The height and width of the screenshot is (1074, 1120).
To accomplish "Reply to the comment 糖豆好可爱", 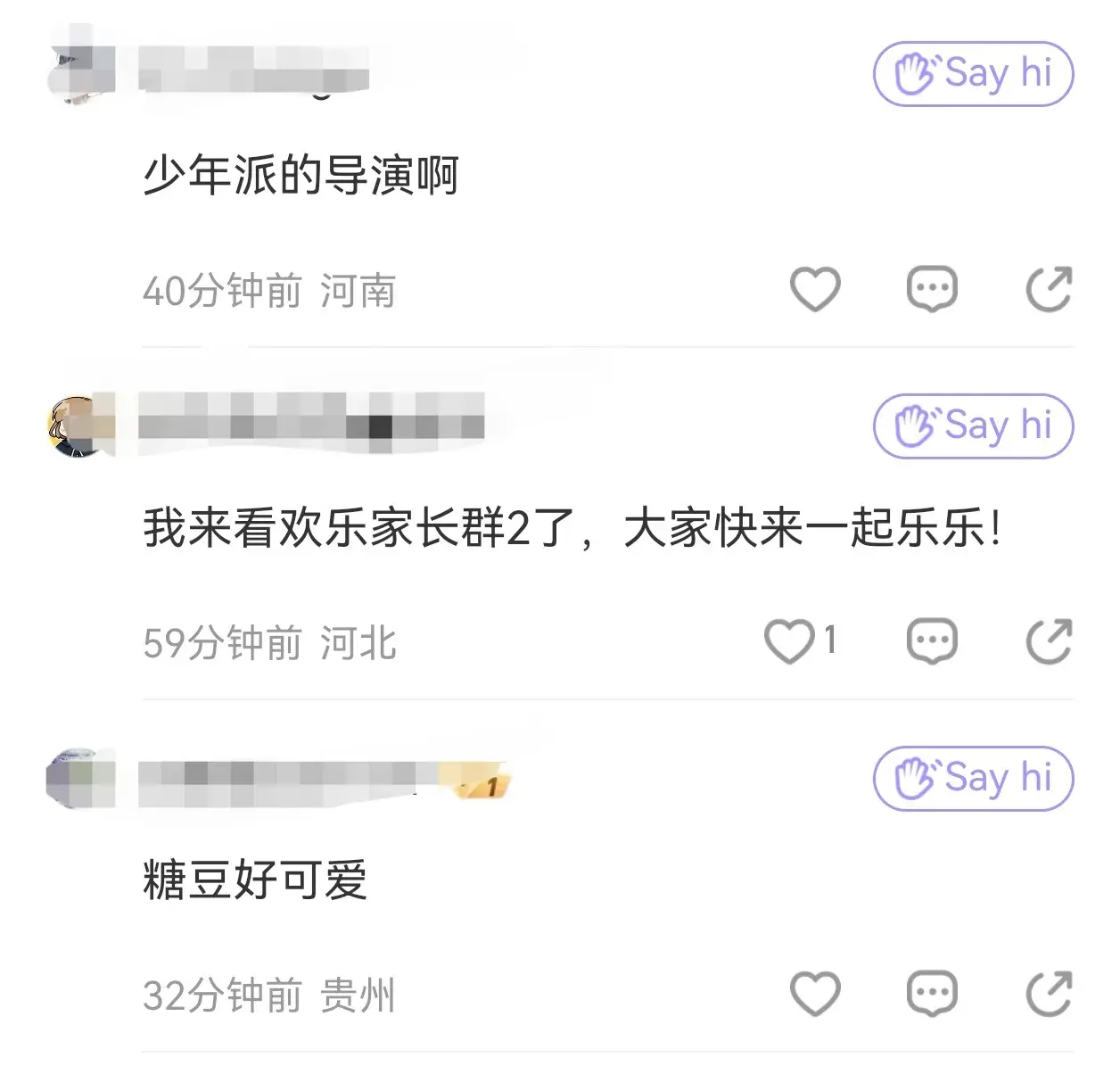I will coord(932,994).
